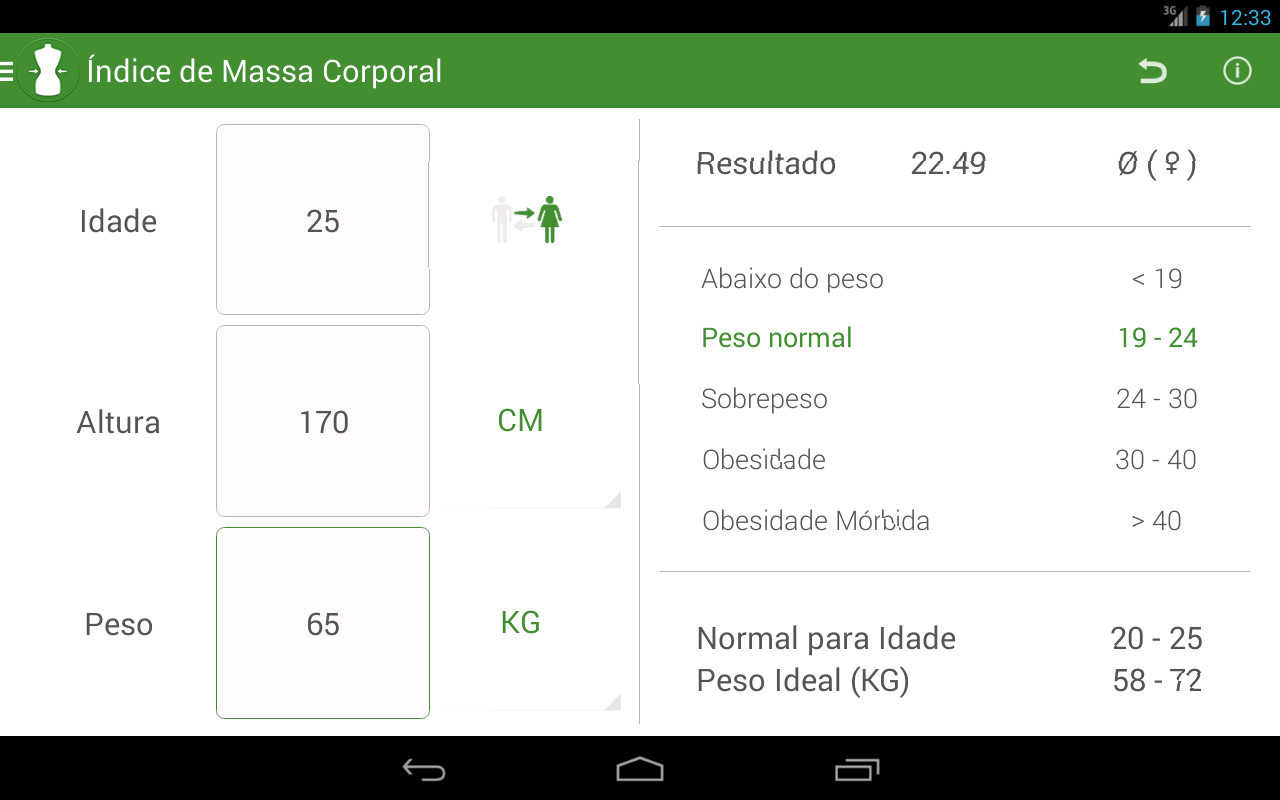Edit the Idade field showing 25
The height and width of the screenshot is (800, 1280).
click(323, 220)
